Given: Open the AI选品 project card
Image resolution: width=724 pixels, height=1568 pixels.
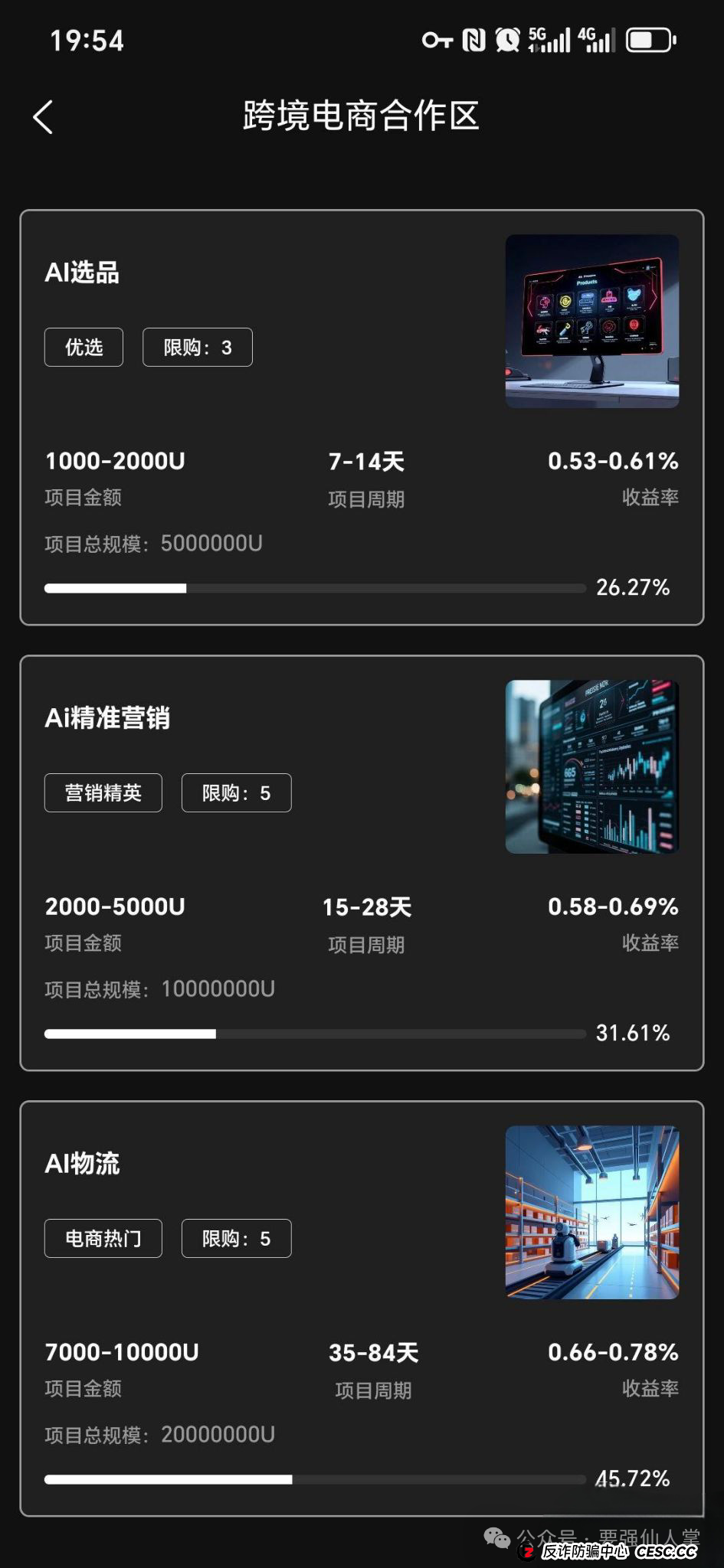Looking at the screenshot, I should coord(362,417).
